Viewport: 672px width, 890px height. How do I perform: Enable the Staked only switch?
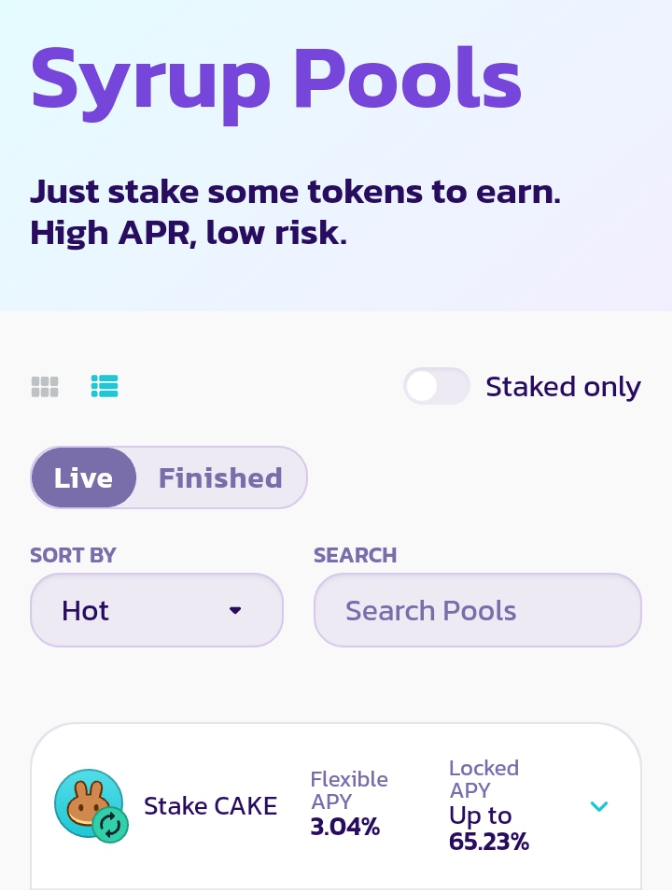point(436,386)
